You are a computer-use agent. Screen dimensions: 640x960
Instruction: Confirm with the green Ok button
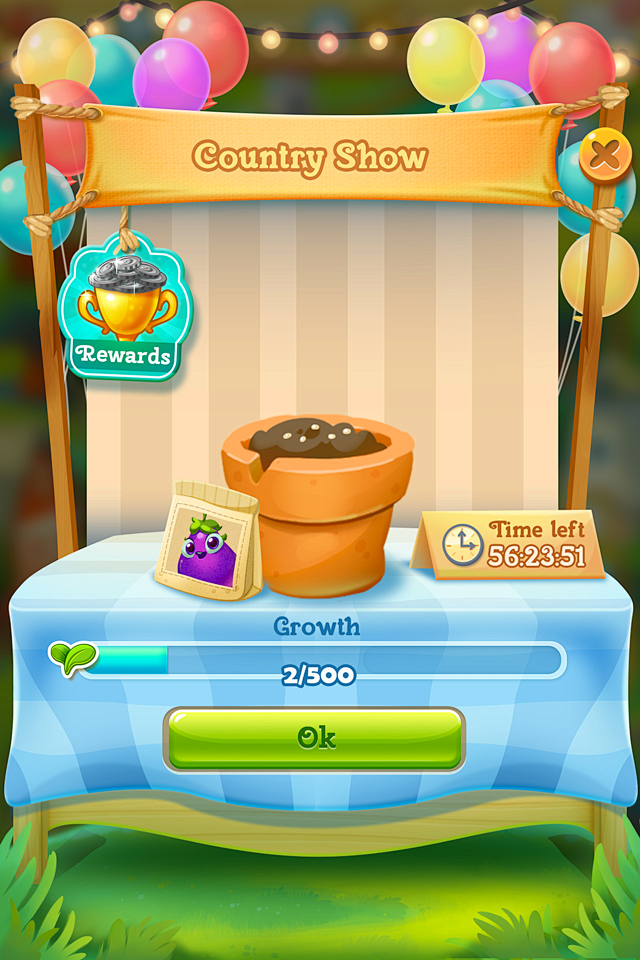(x=315, y=739)
